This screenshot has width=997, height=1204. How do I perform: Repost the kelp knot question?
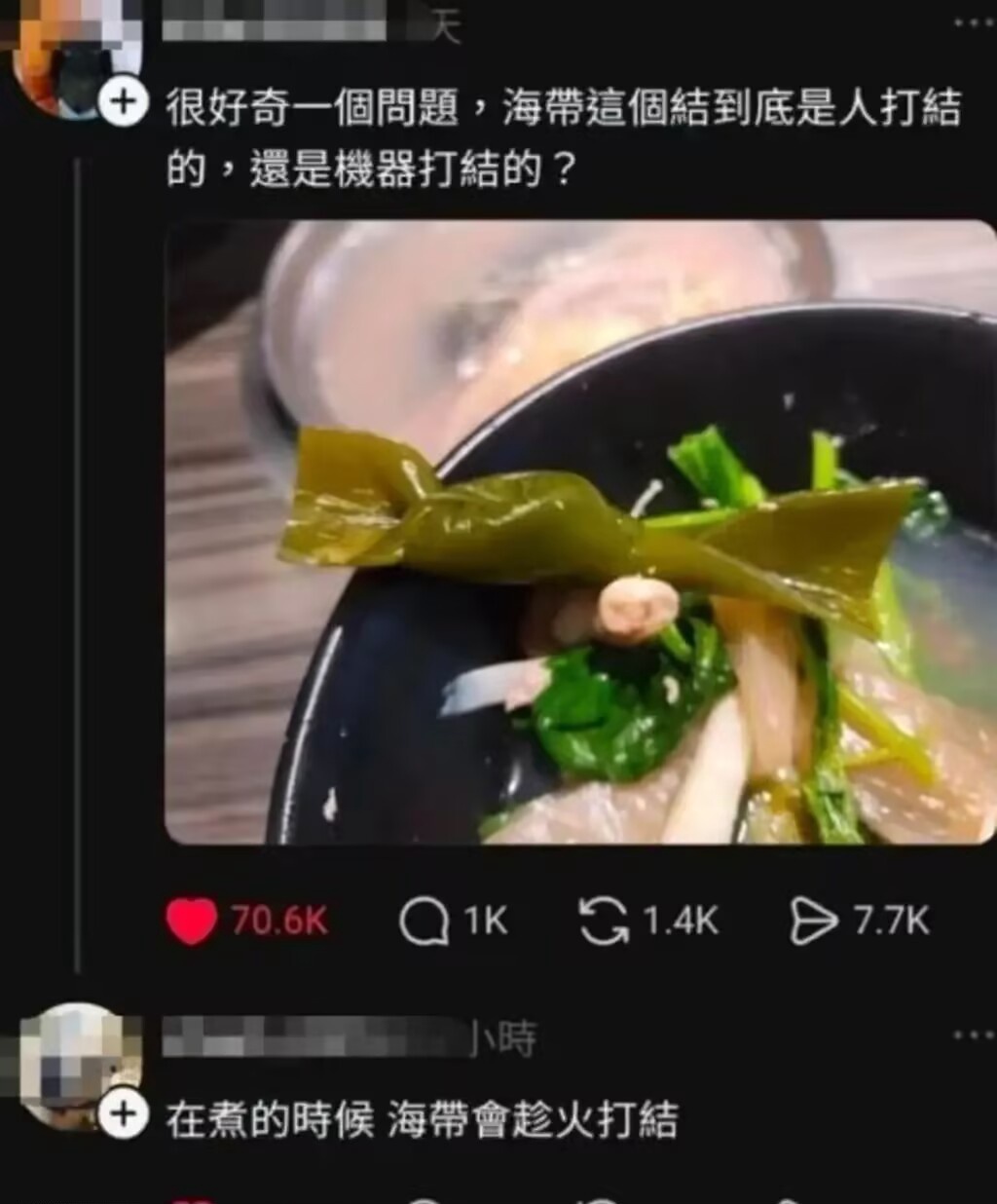coord(604,921)
